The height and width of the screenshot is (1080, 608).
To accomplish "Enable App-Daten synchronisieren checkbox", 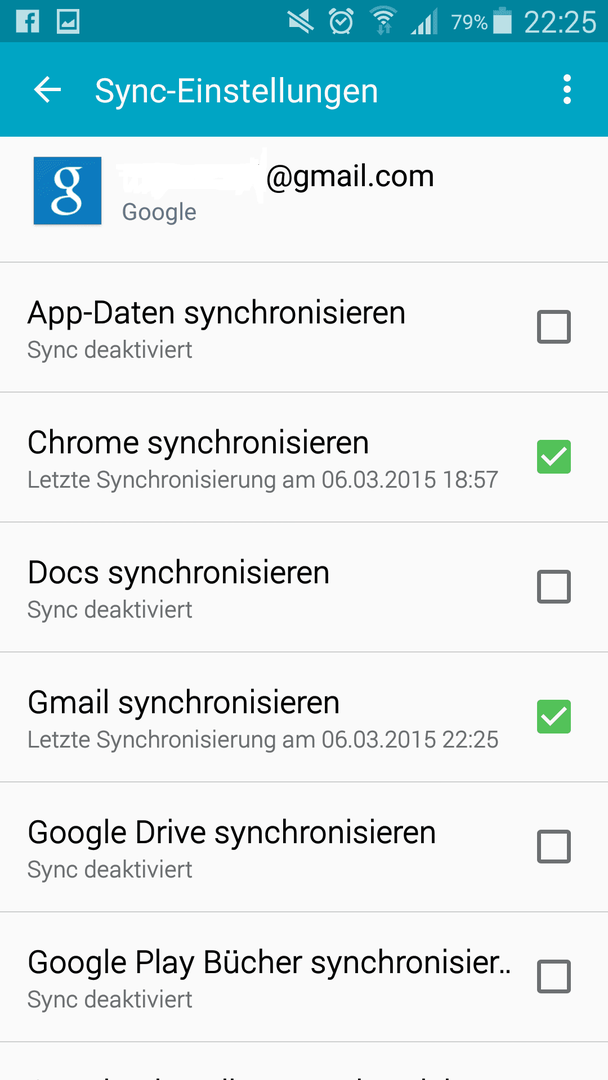I will click(x=554, y=326).
